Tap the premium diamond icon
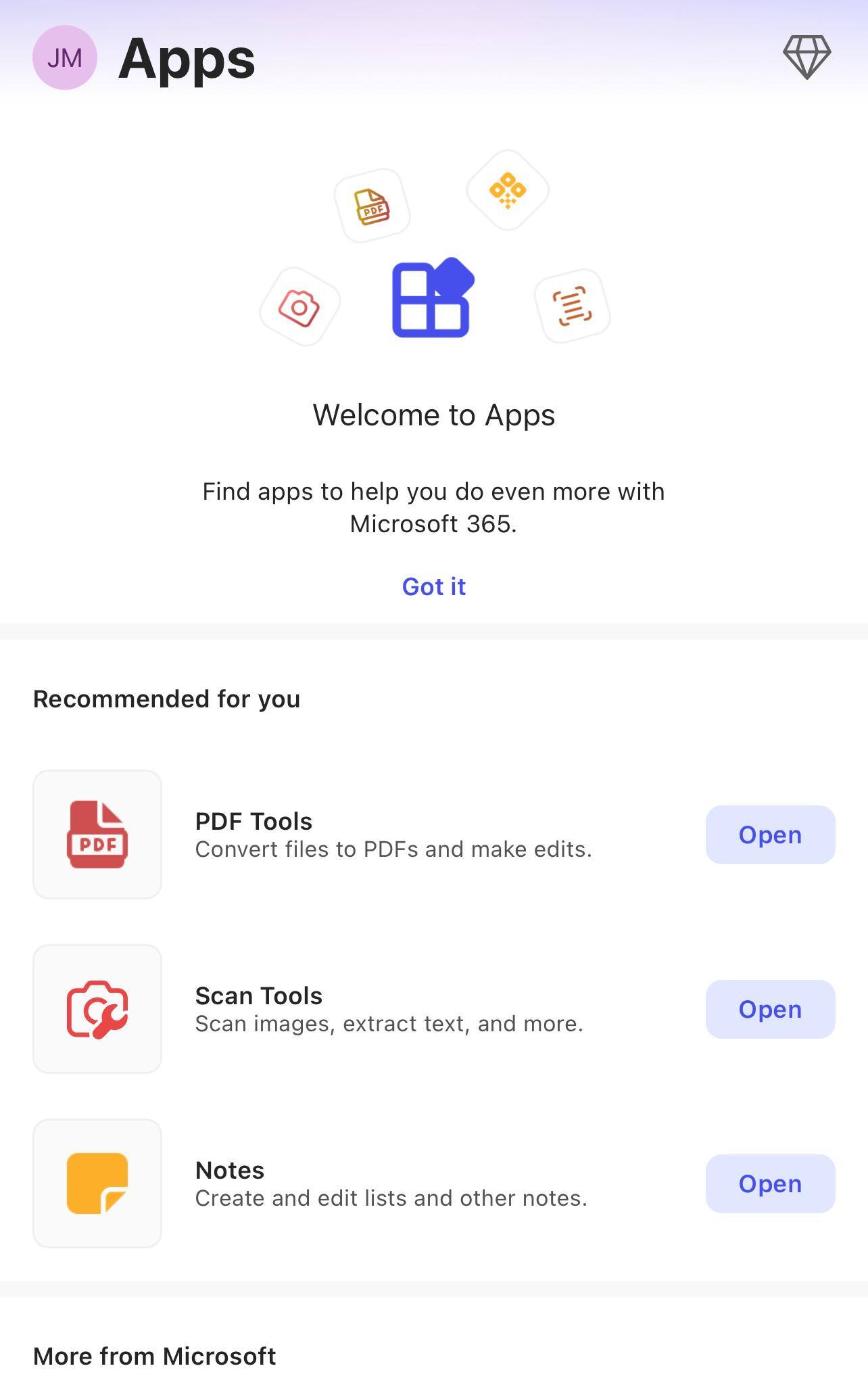Screen dimensions: 868x1387 (806, 57)
